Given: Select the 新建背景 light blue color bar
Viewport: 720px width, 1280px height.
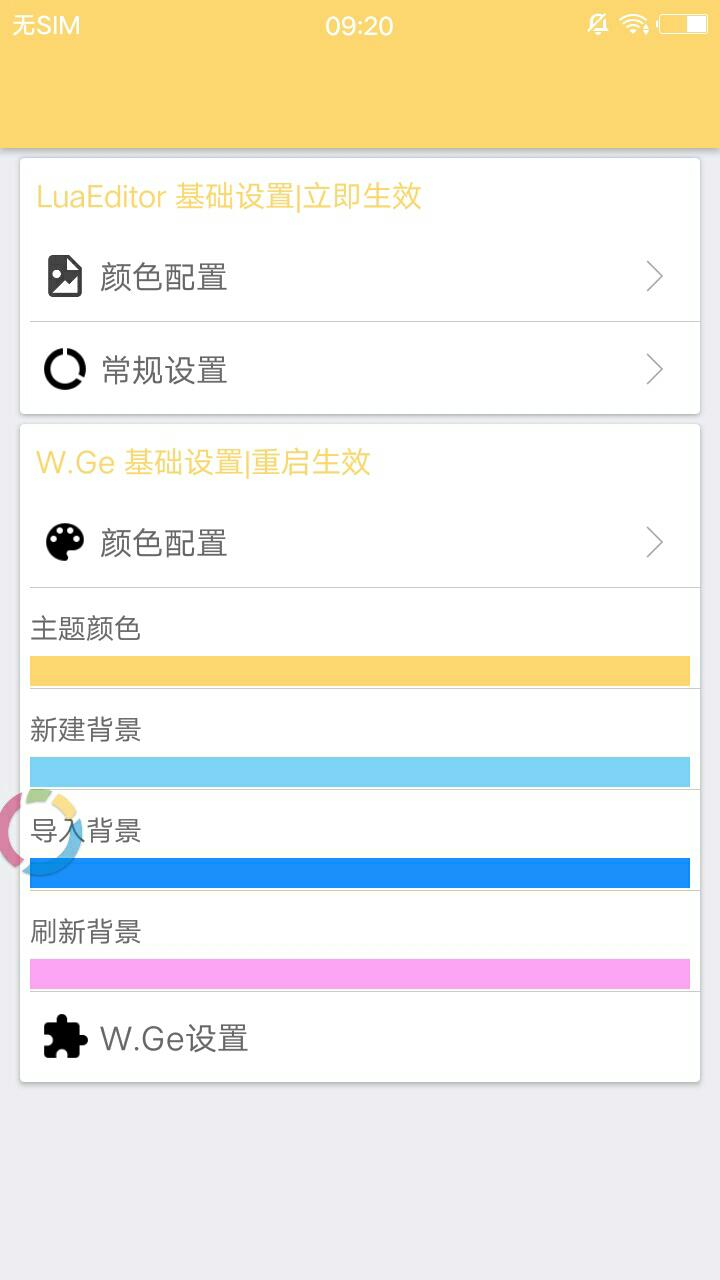Looking at the screenshot, I should [360, 772].
